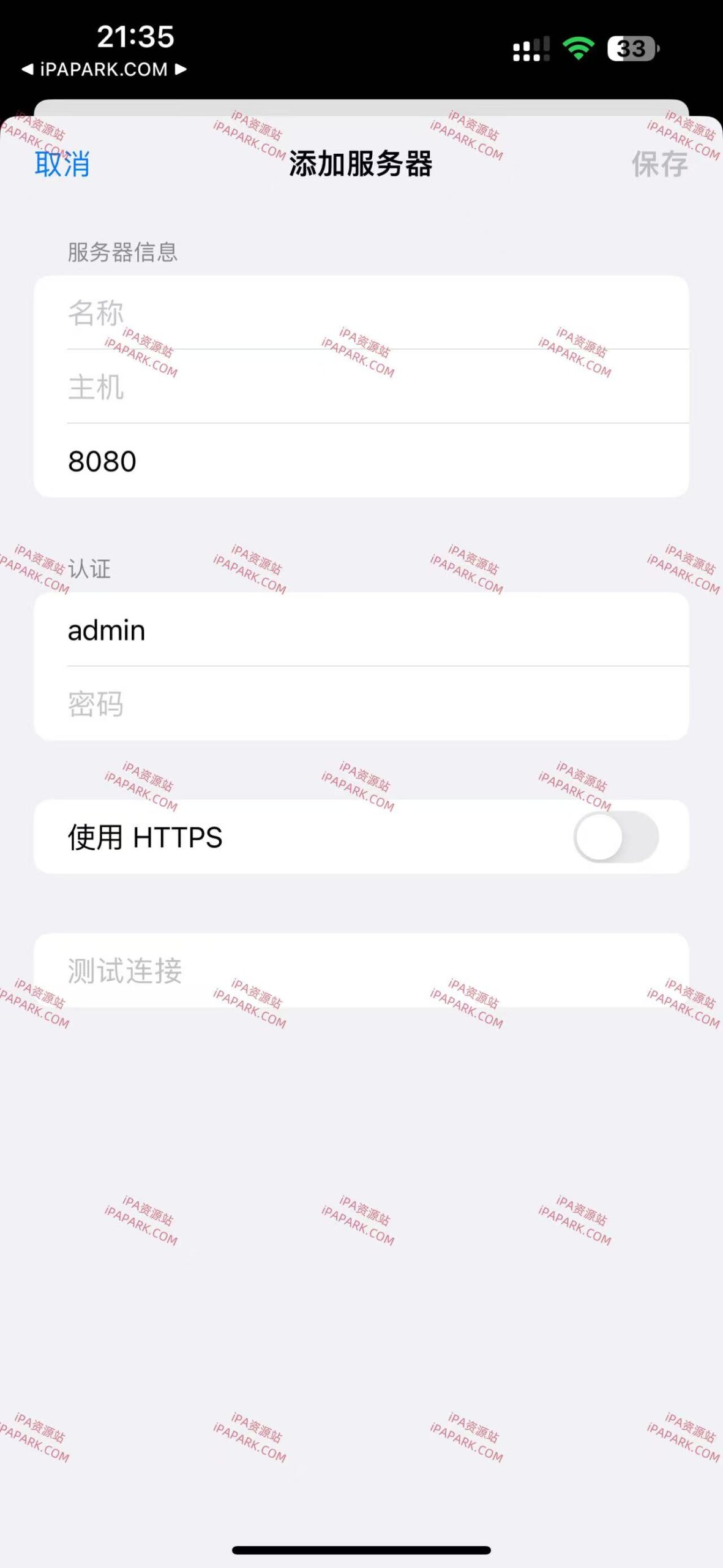This screenshot has height=1568, width=723.
Task: Tap the 取消 button to cancel
Action: click(x=61, y=164)
